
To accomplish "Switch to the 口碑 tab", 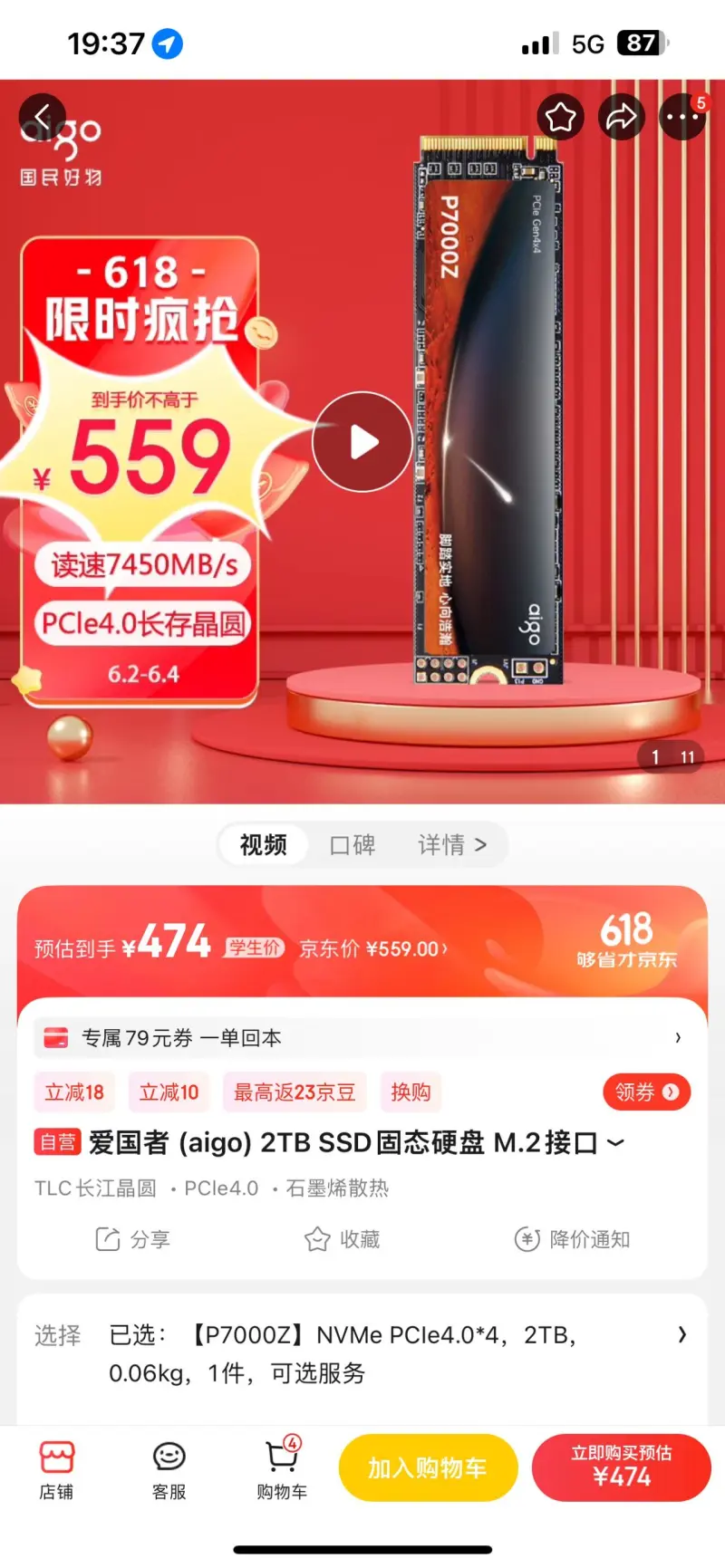I will 353,845.
